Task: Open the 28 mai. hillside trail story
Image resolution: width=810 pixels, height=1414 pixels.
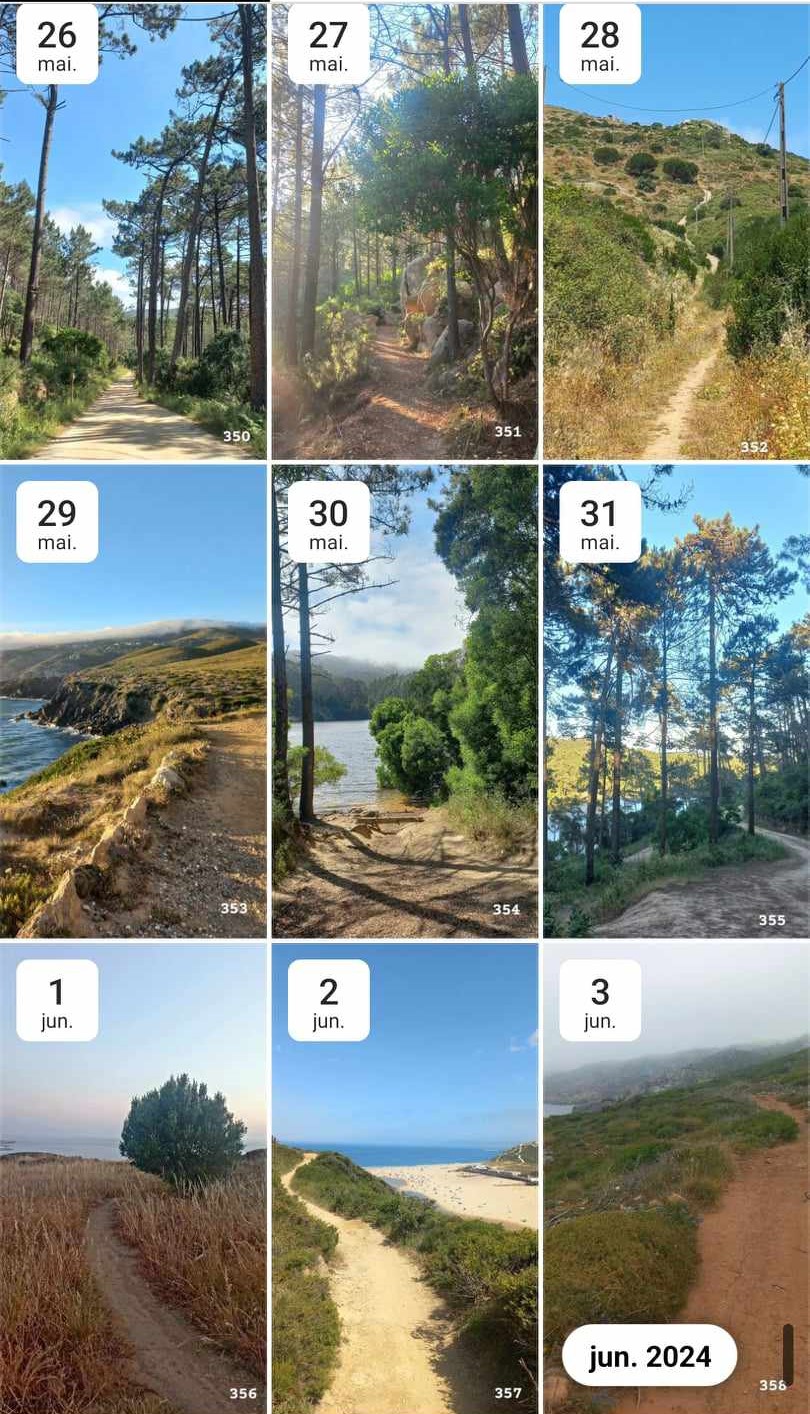Action: tap(677, 231)
